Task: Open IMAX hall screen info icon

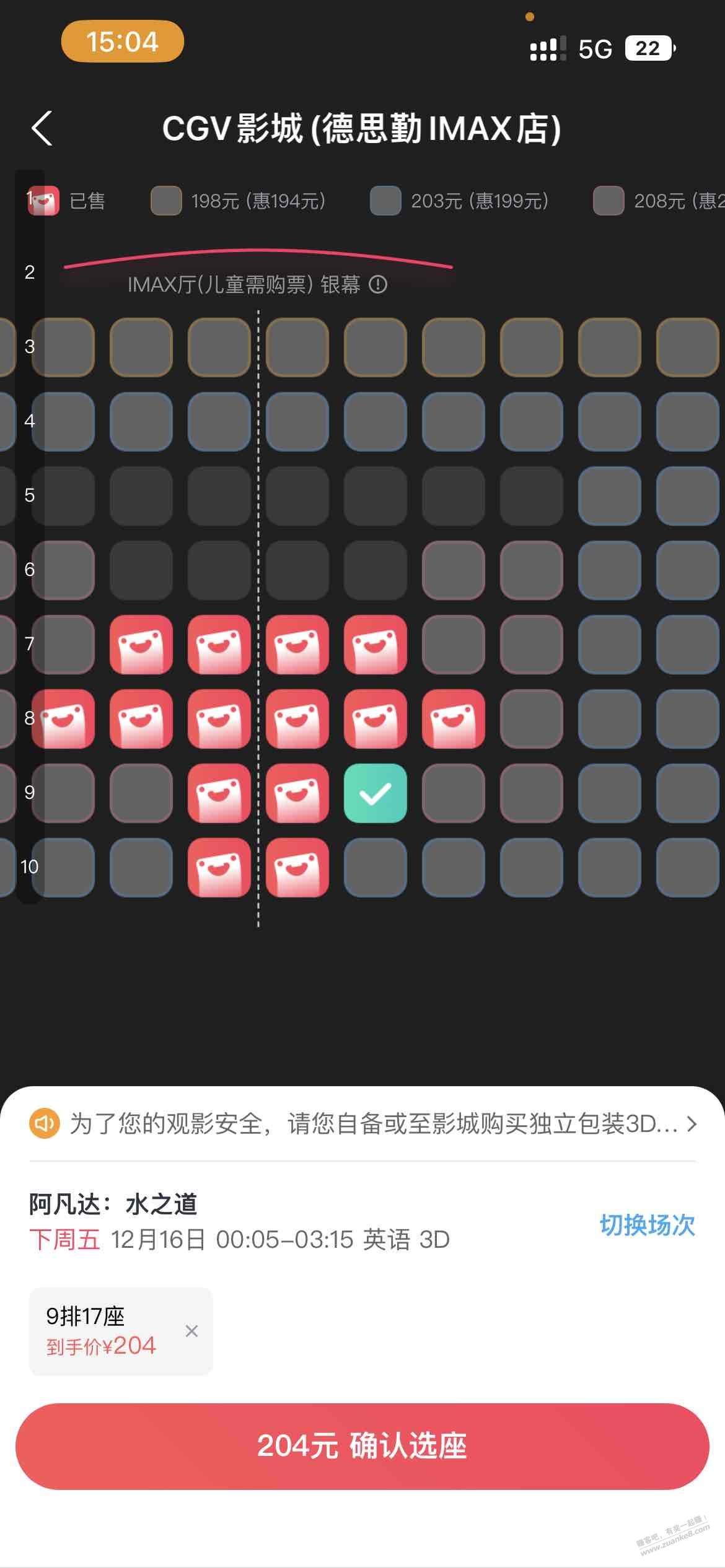Action: [x=378, y=285]
